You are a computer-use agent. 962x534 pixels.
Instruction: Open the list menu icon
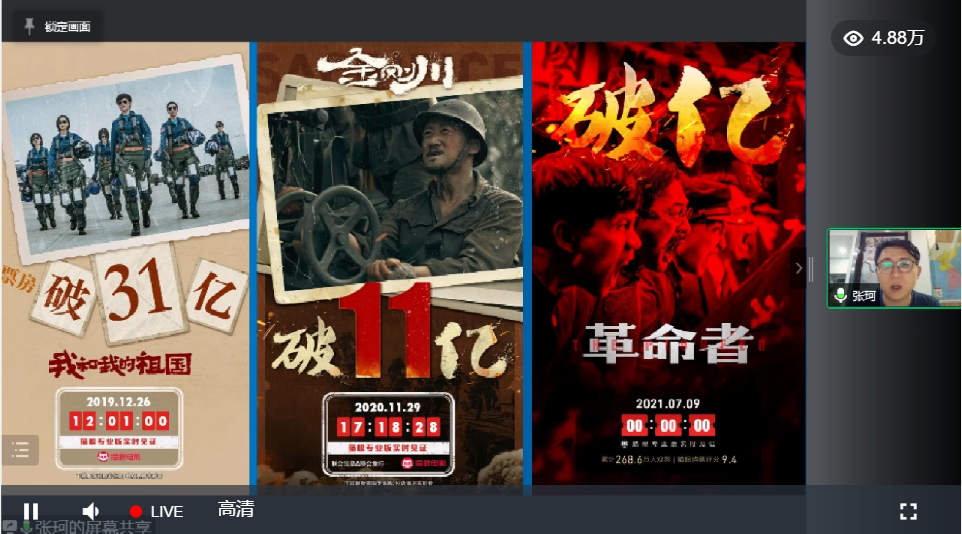(21, 450)
